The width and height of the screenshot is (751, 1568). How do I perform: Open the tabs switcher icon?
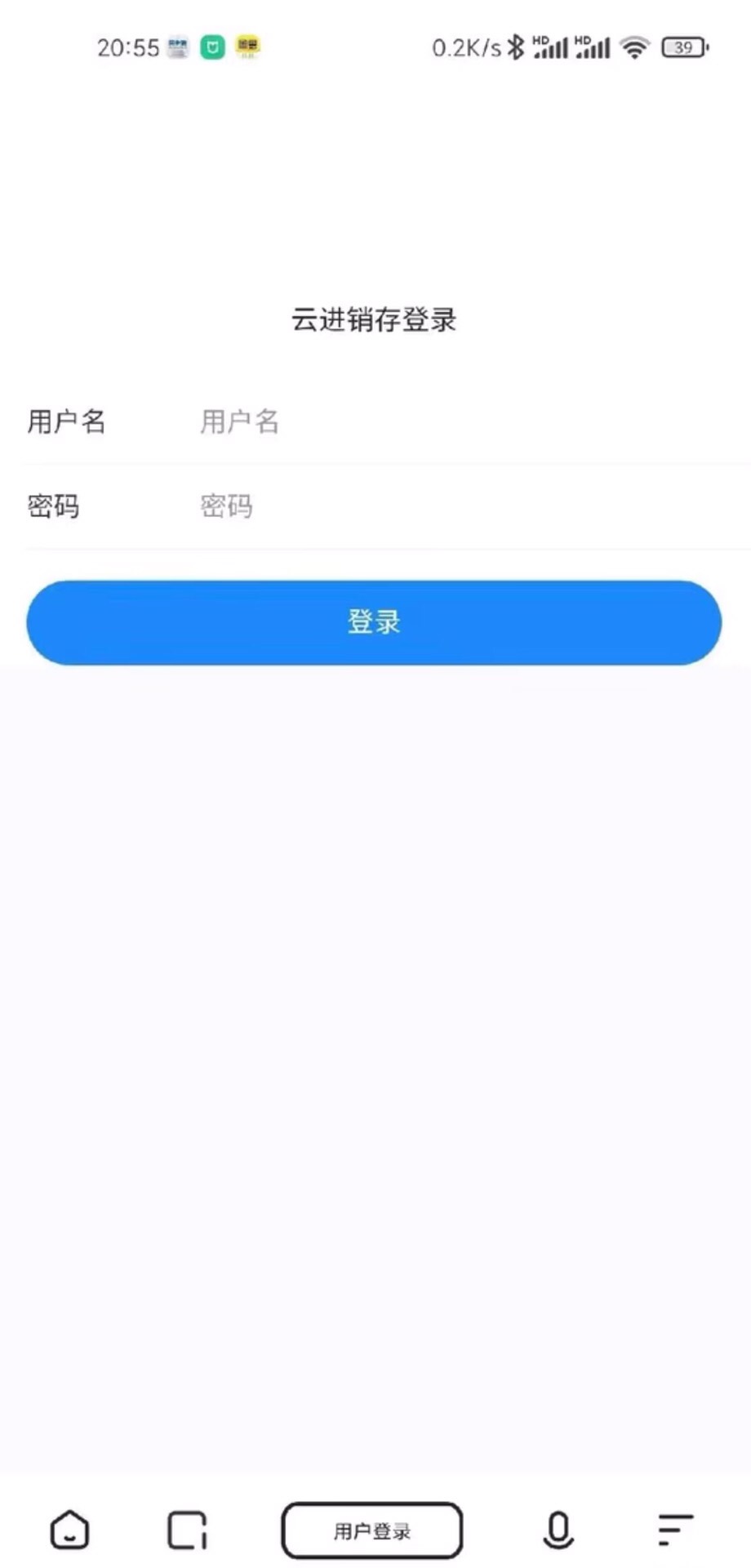[187, 1530]
